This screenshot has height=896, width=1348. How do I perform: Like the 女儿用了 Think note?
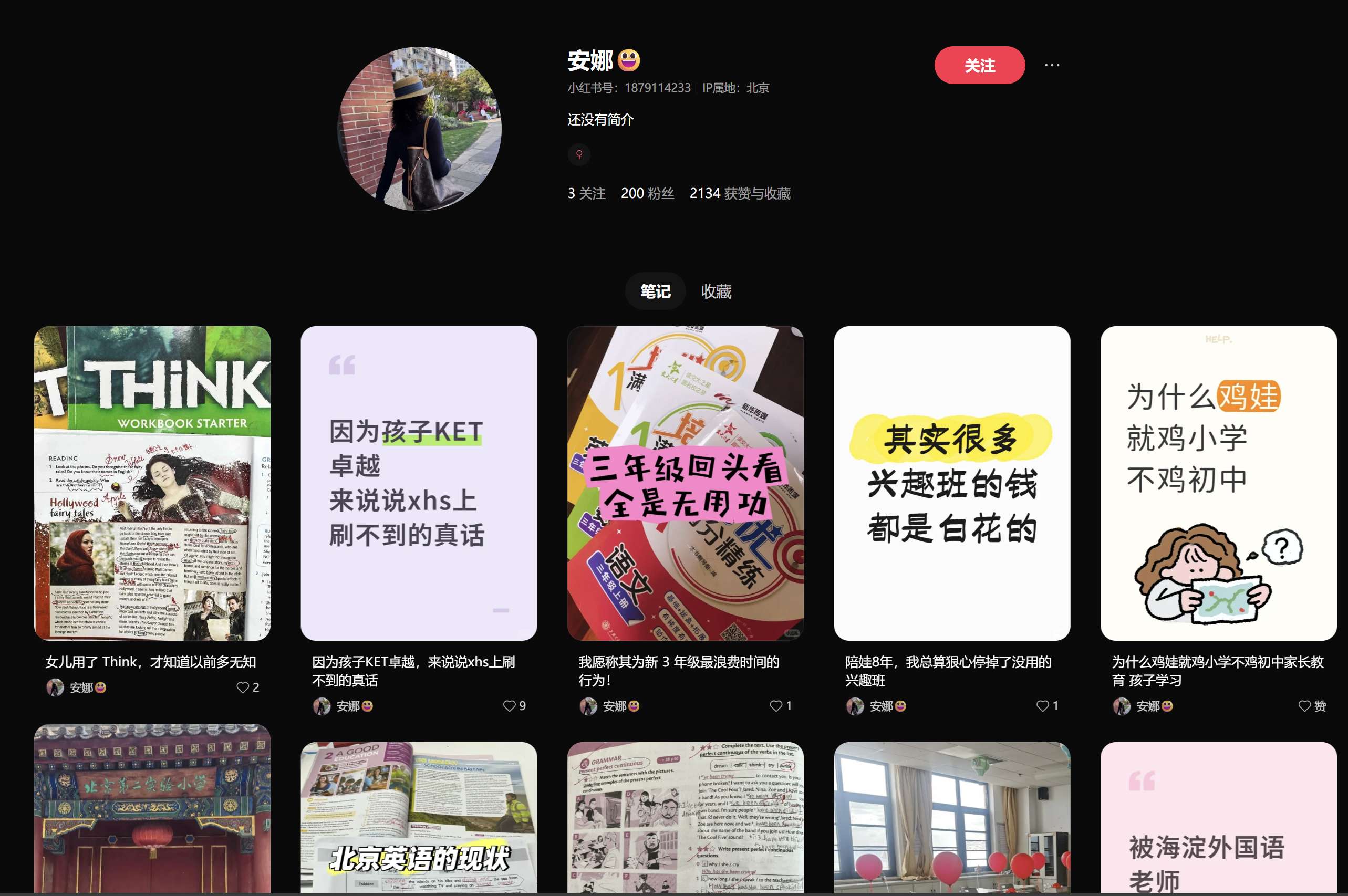(243, 687)
